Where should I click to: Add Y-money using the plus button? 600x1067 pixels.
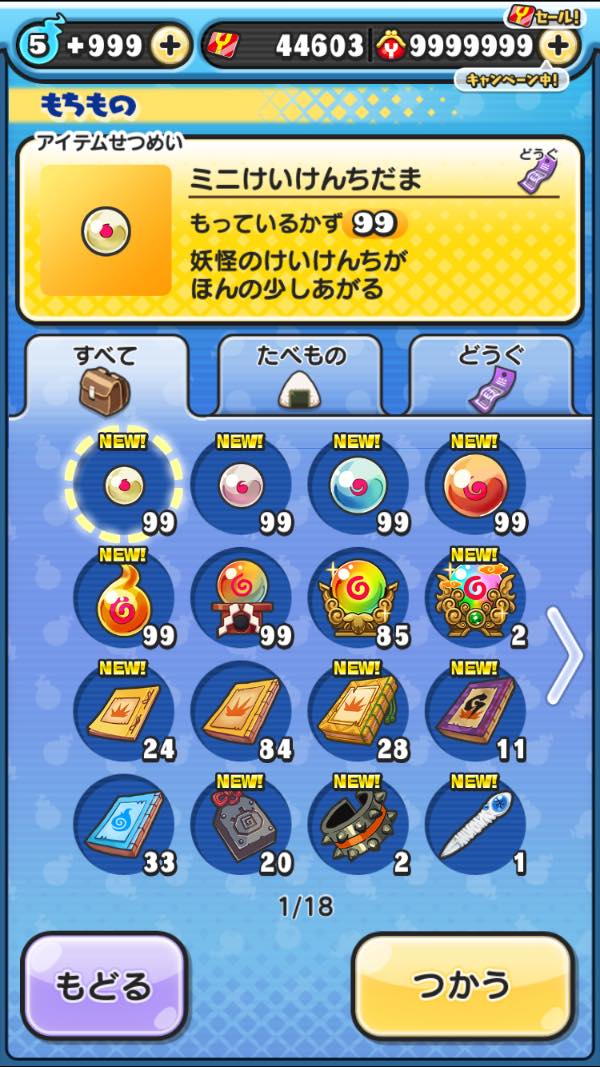click(x=558, y=46)
